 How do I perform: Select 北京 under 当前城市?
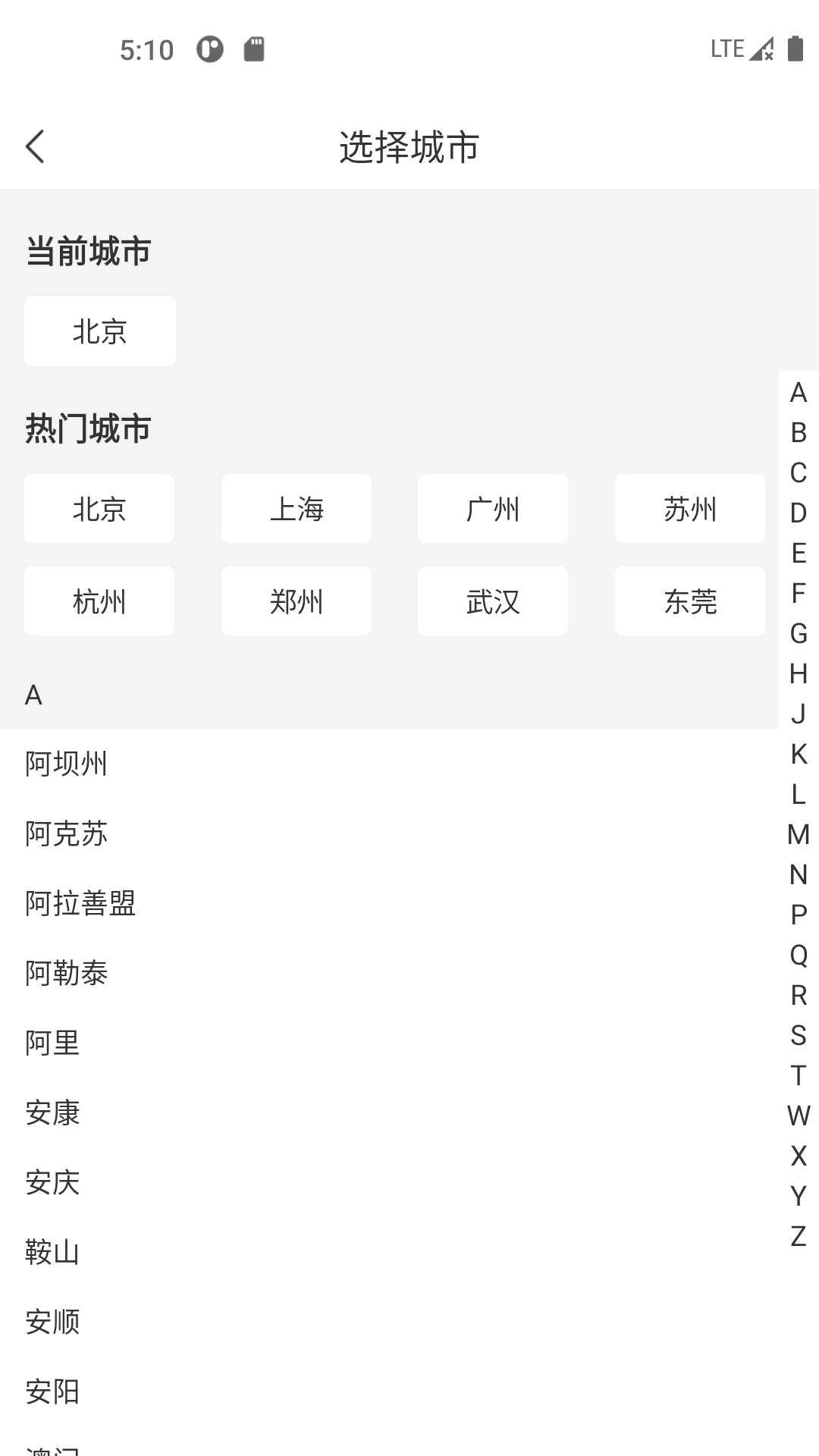coord(99,331)
